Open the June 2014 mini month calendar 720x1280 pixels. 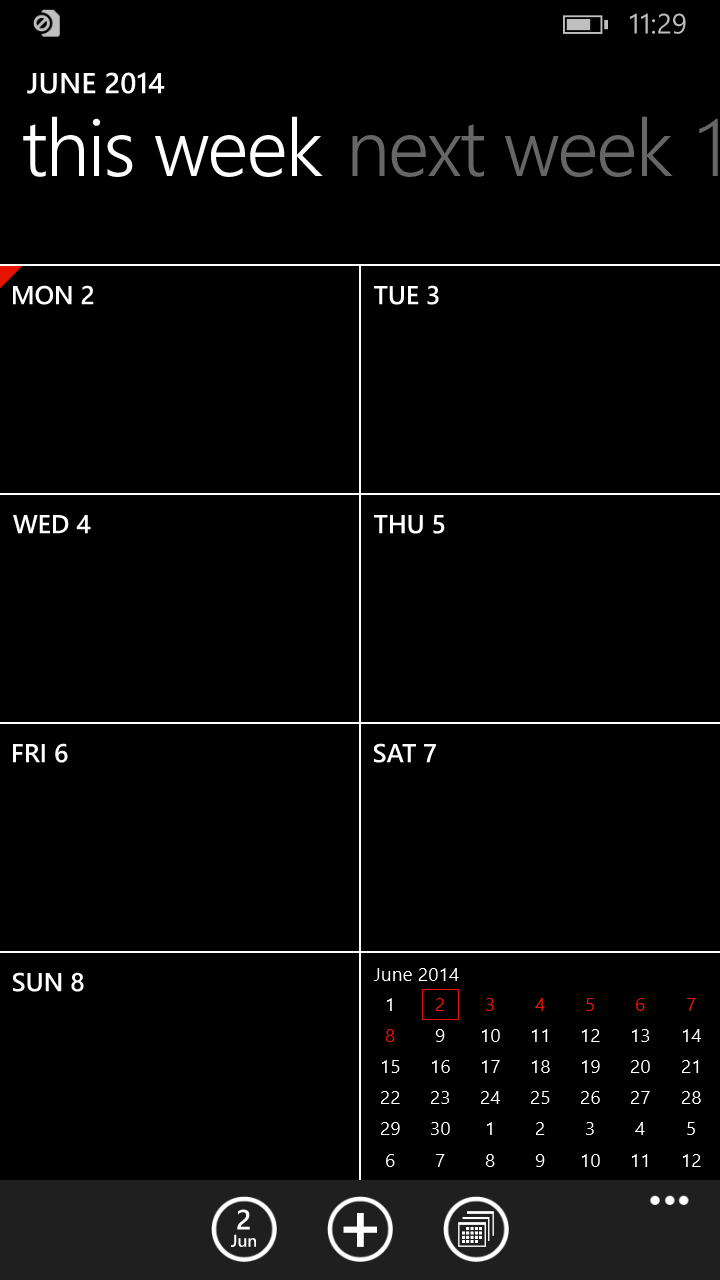point(540,1066)
